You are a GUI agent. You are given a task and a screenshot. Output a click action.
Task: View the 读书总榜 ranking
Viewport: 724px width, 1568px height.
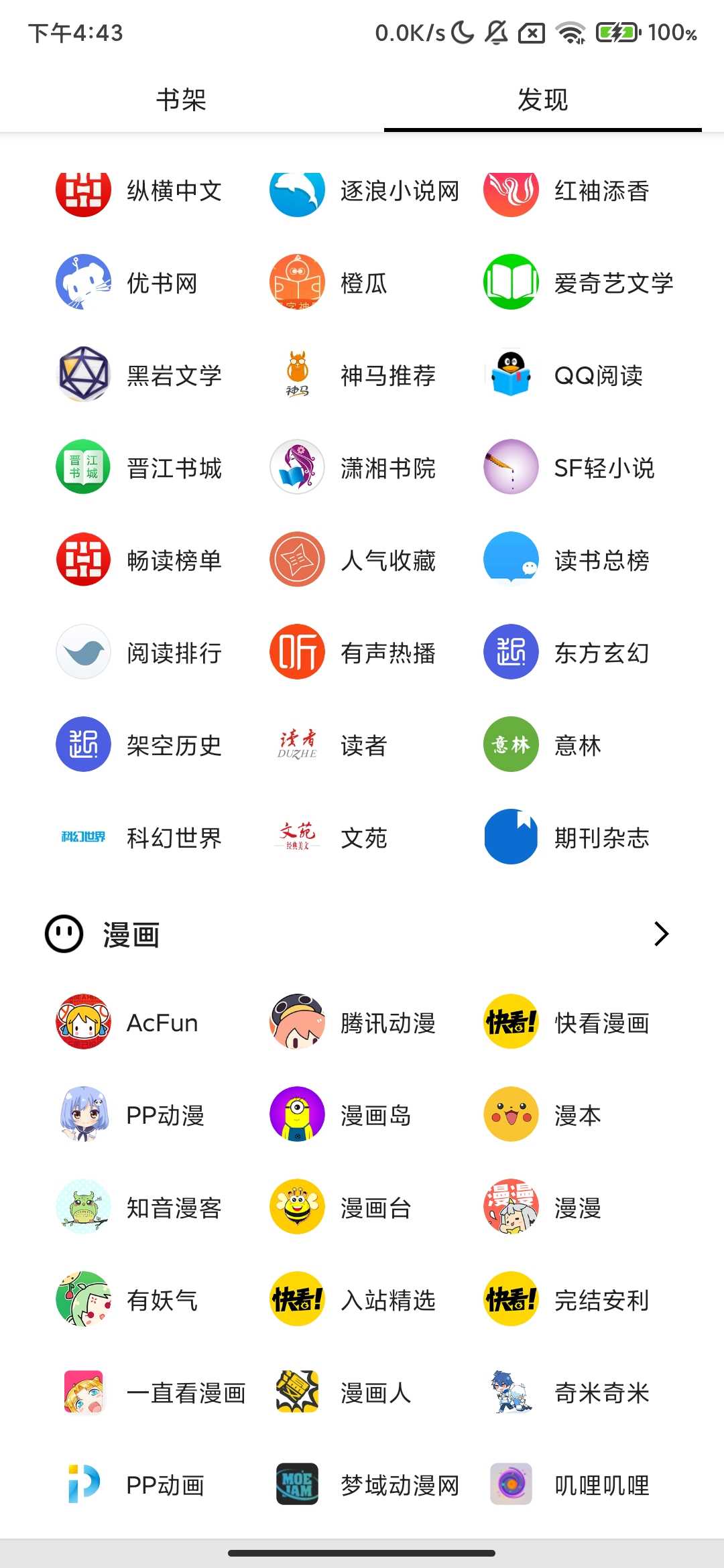(x=566, y=560)
